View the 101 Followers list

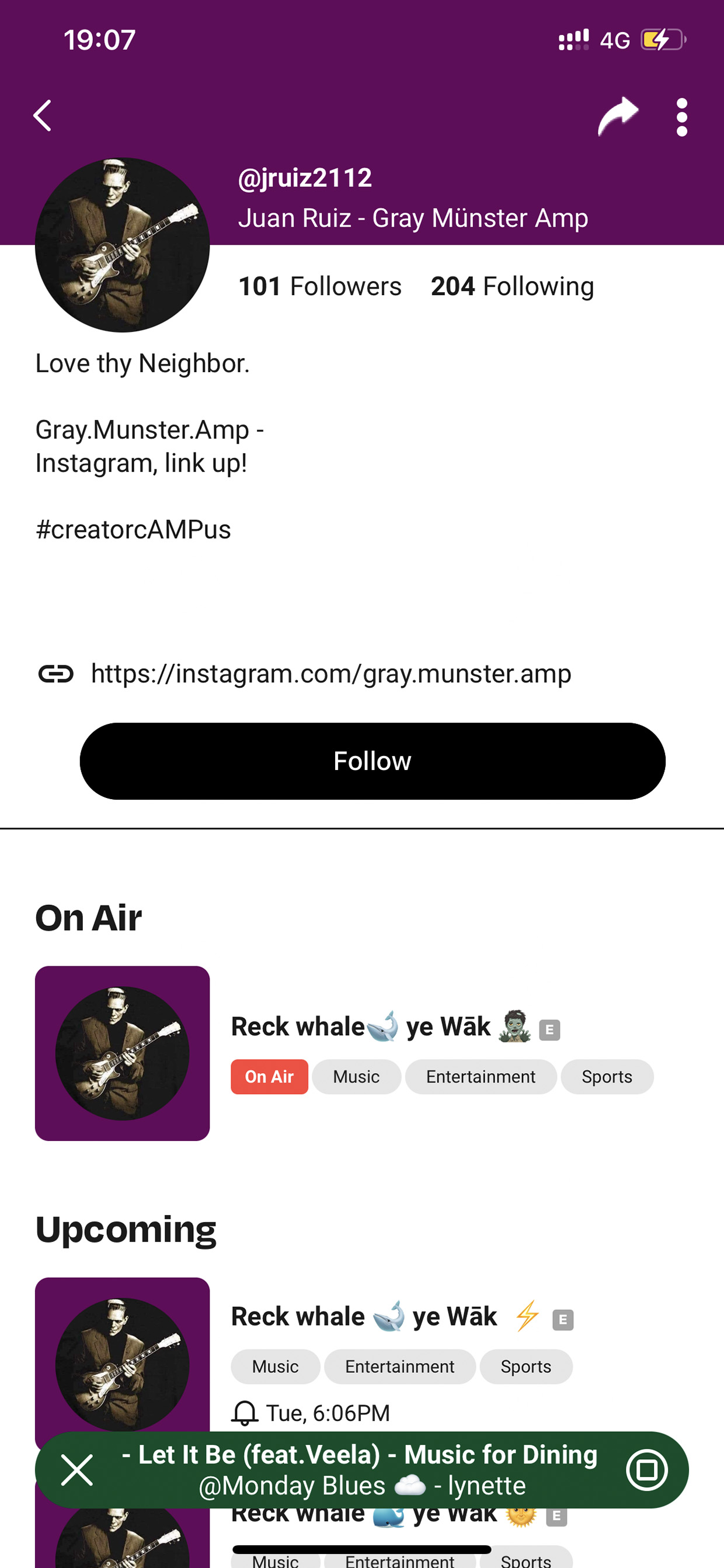[x=320, y=286]
